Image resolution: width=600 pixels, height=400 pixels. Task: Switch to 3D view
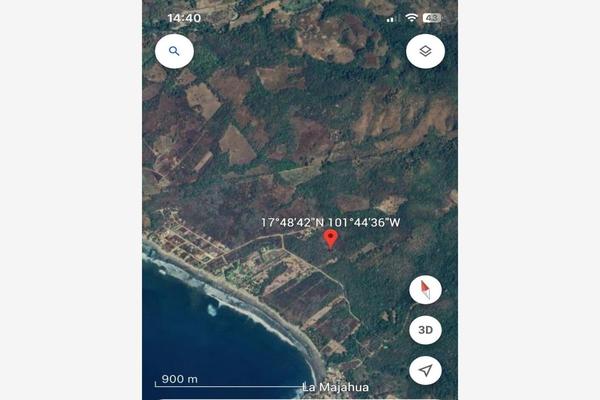[x=425, y=330]
